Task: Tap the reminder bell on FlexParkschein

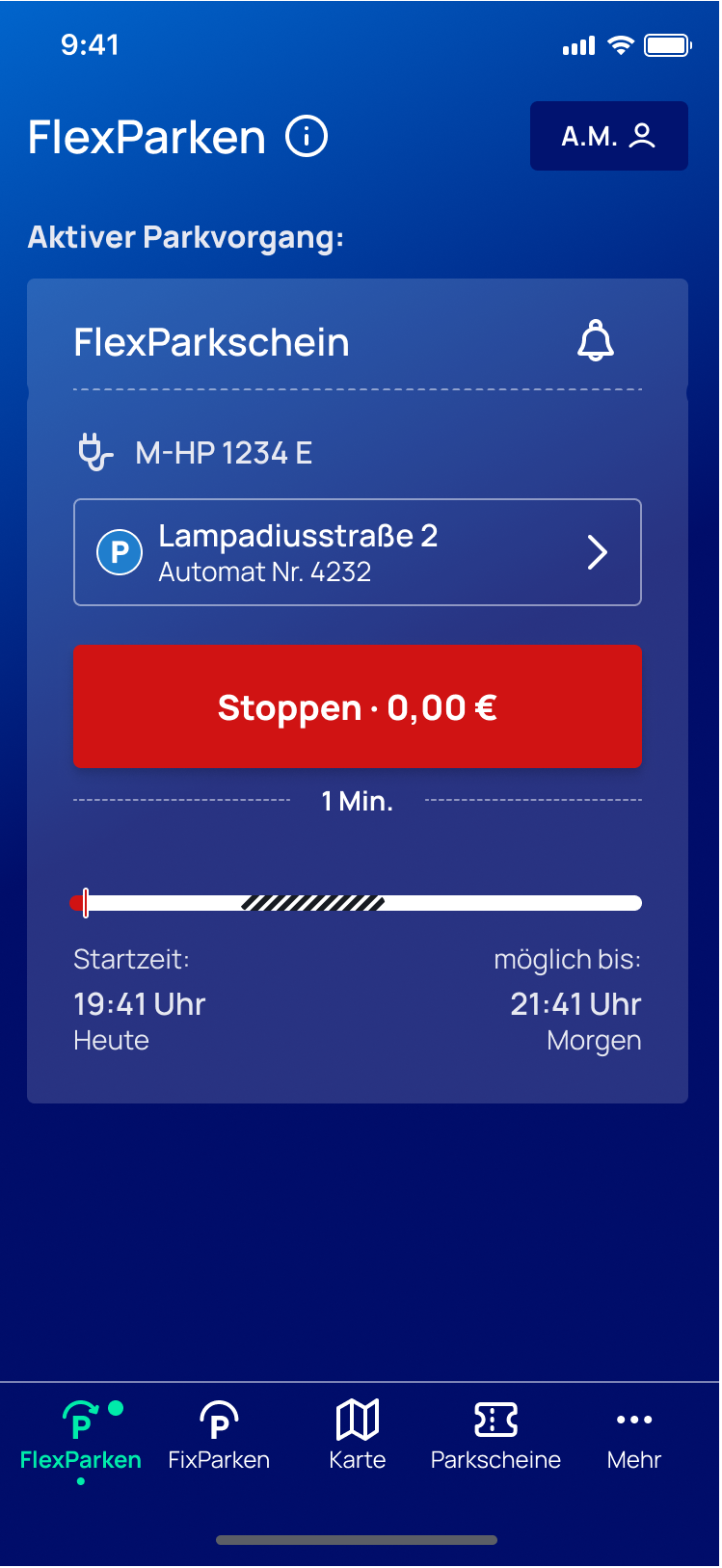Action: point(595,341)
